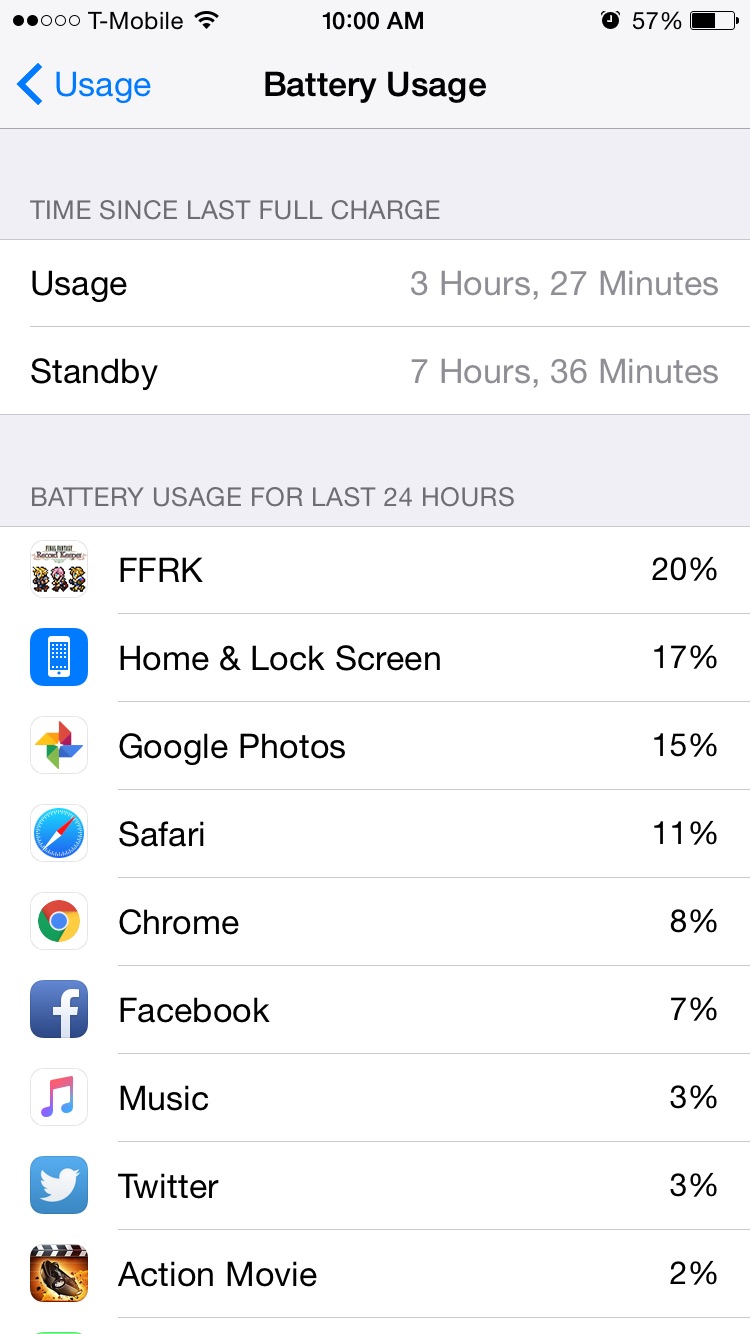The image size is (750, 1334).
Task: Go back to the Usage screen
Action: pos(84,85)
